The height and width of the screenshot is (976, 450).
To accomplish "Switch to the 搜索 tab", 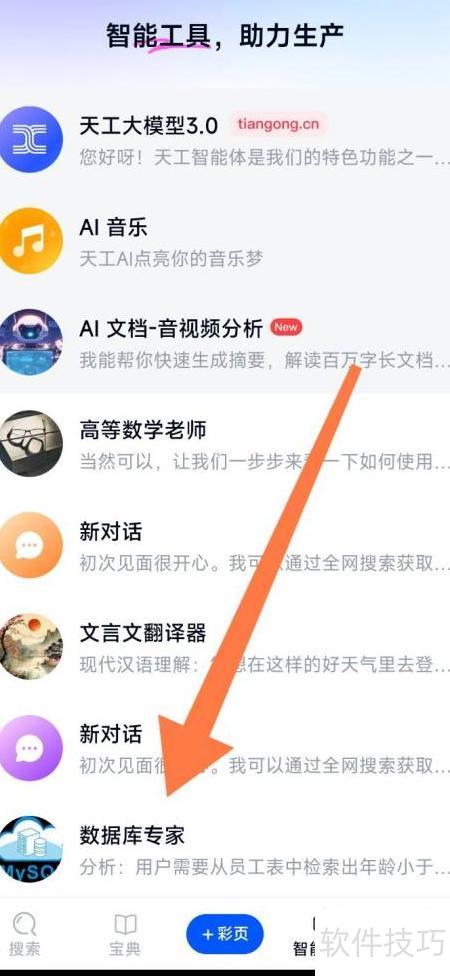I will (24, 934).
